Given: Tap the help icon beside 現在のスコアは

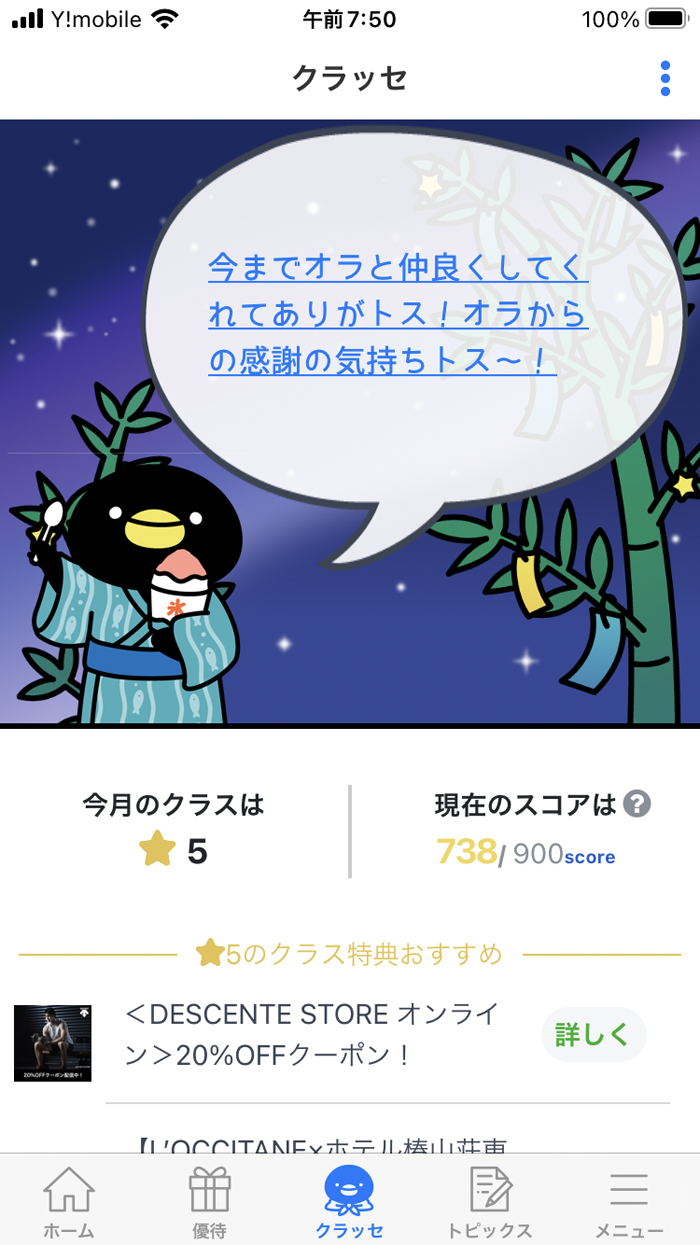Looking at the screenshot, I should tap(637, 804).
